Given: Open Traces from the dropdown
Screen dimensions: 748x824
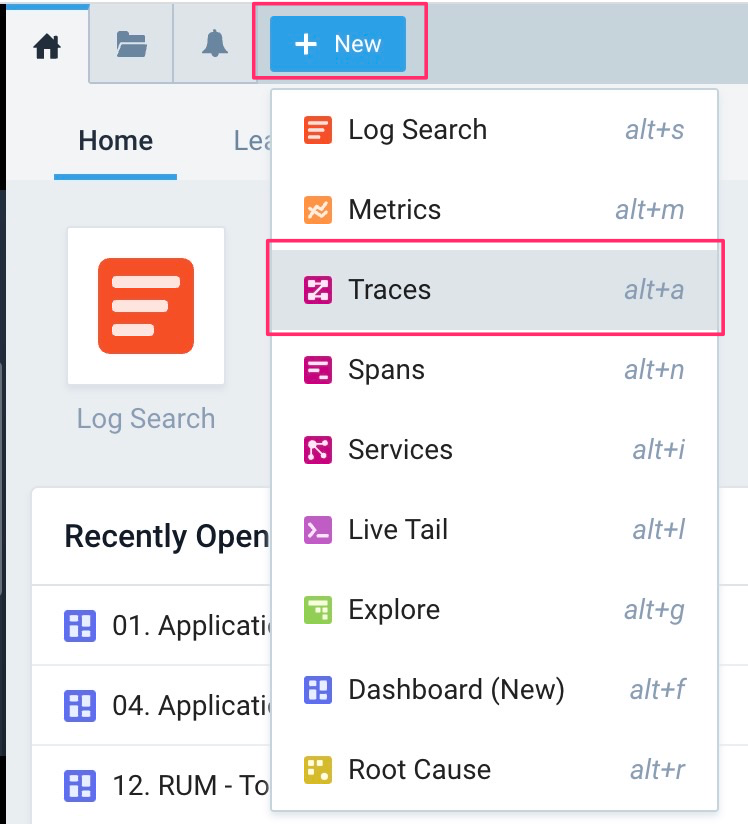Looking at the screenshot, I should [x=389, y=290].
